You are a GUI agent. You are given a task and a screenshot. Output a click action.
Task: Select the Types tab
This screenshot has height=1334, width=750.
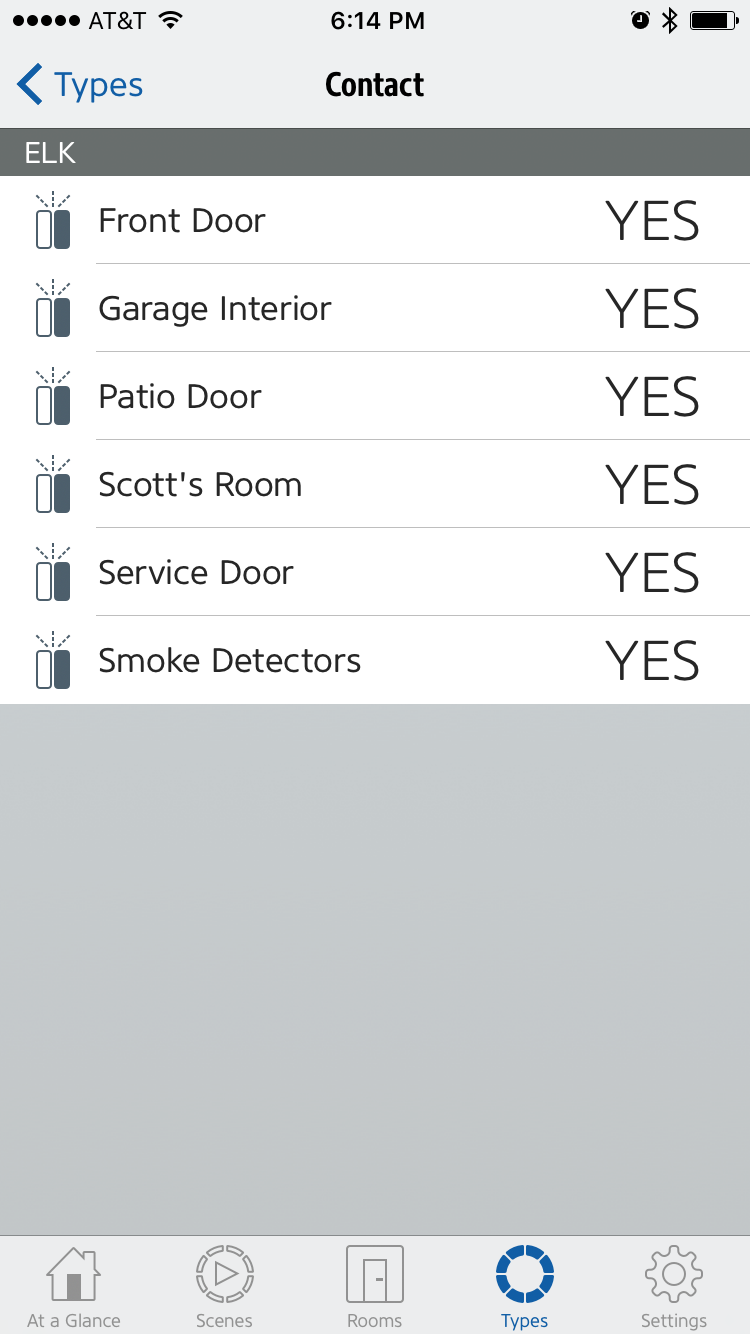[x=524, y=1286]
